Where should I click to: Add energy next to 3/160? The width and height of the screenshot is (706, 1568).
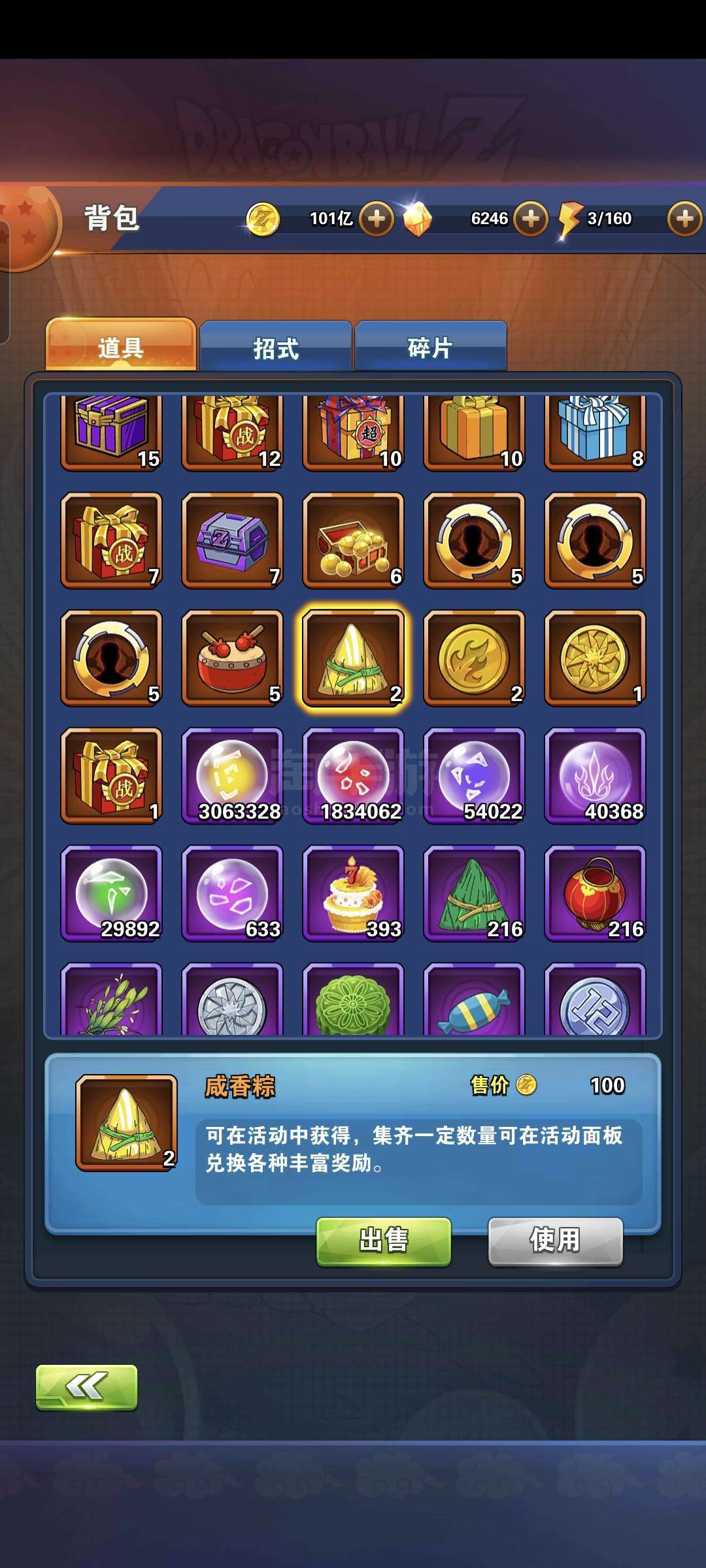[684, 218]
